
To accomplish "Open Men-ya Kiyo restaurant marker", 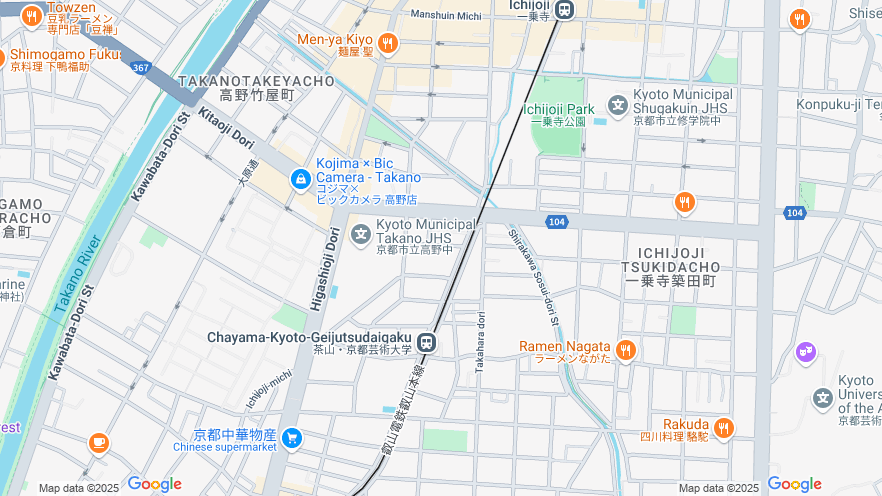I will pyautogui.click(x=387, y=43).
